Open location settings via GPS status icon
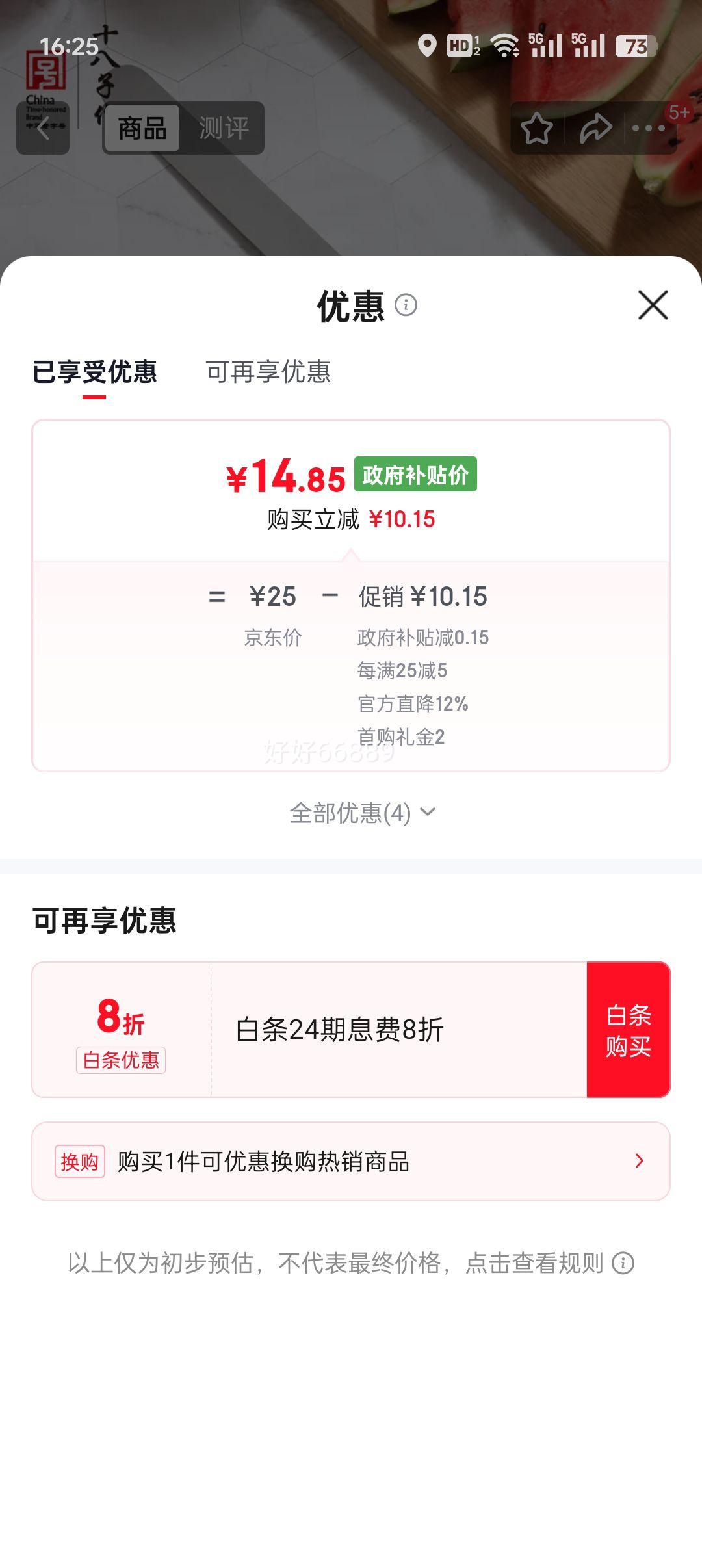The height and width of the screenshot is (1568, 702). (428, 45)
